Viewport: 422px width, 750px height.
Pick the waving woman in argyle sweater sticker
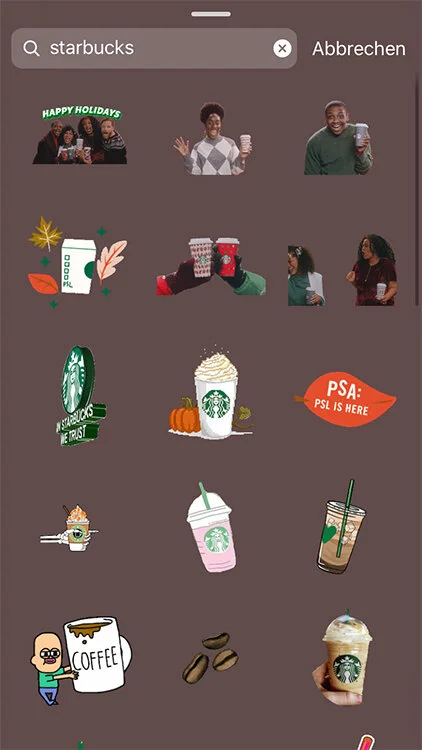coord(211,138)
